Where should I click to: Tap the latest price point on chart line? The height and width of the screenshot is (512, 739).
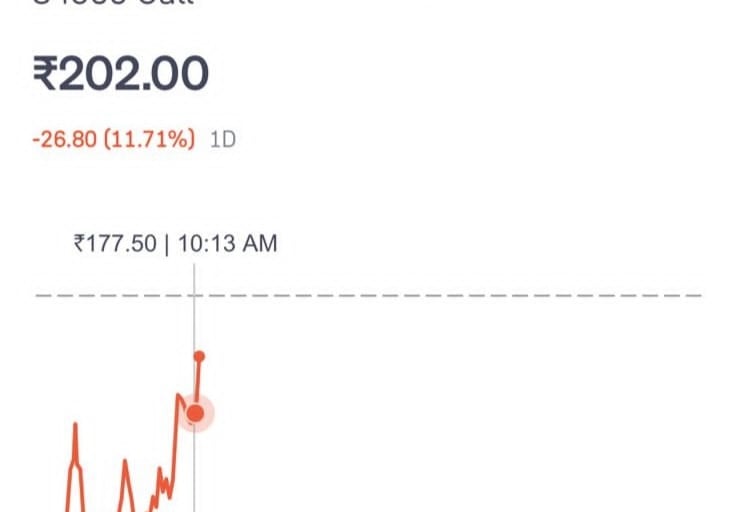pyautogui.click(x=200, y=356)
